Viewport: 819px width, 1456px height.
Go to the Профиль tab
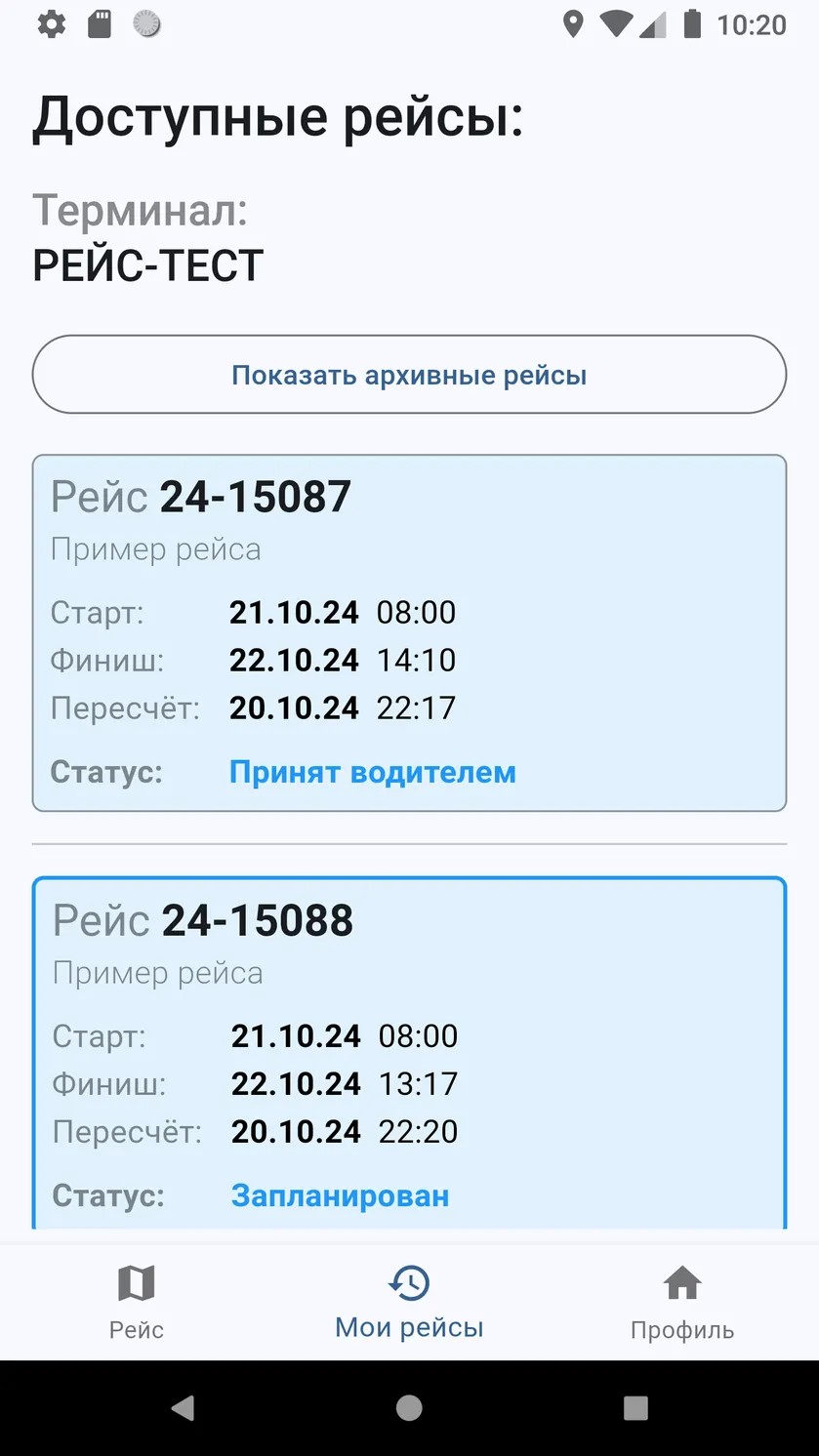coord(682,1302)
